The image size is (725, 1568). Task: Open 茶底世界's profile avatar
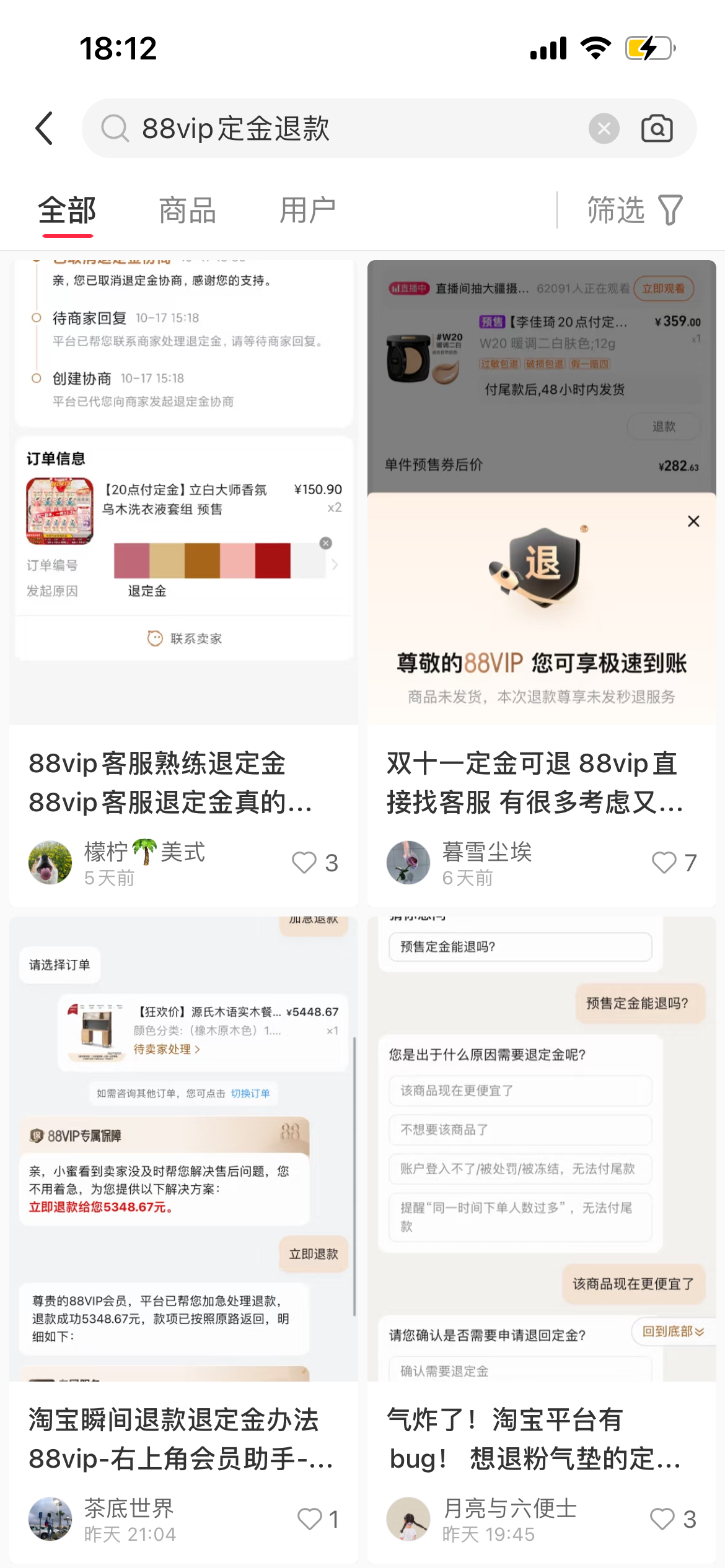pyautogui.click(x=50, y=1518)
